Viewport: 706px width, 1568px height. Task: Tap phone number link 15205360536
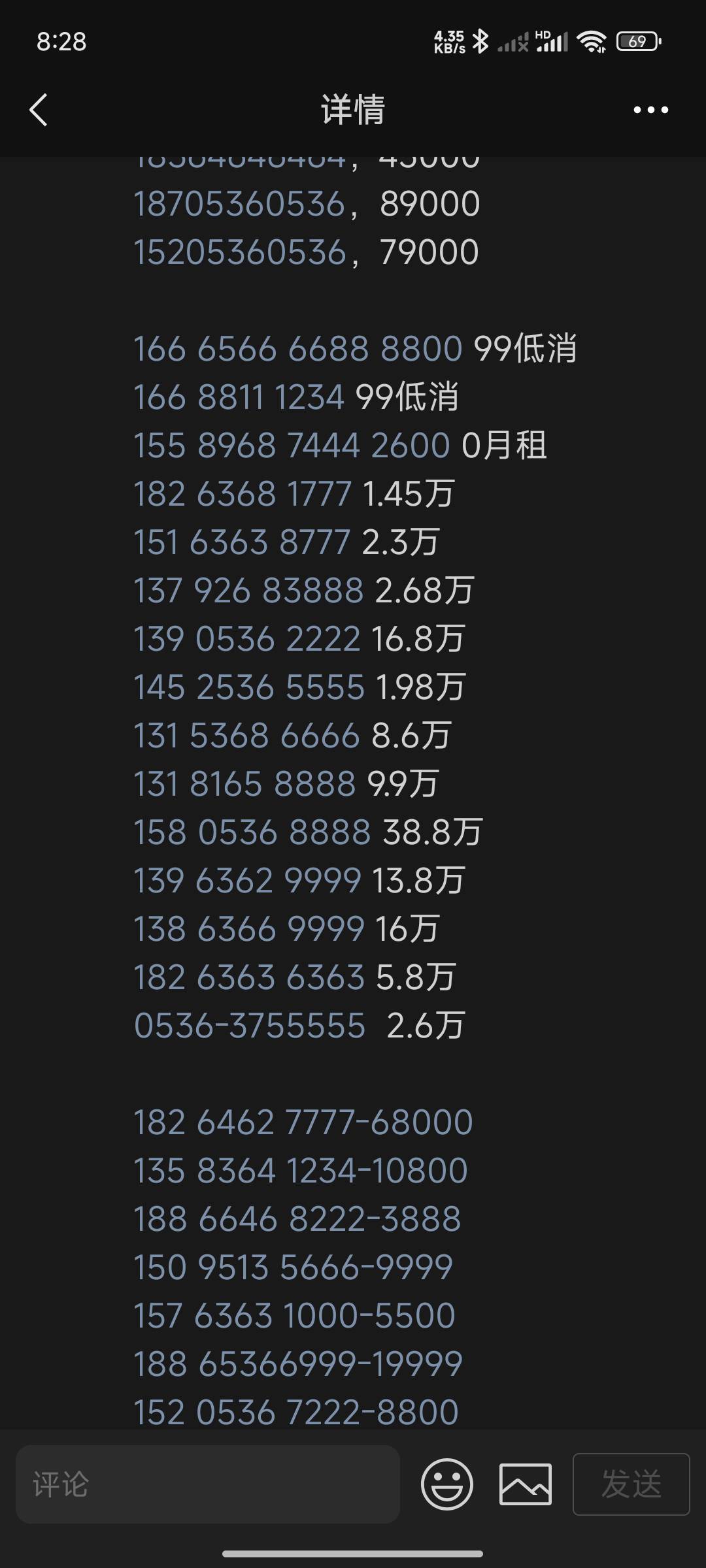pos(239,252)
